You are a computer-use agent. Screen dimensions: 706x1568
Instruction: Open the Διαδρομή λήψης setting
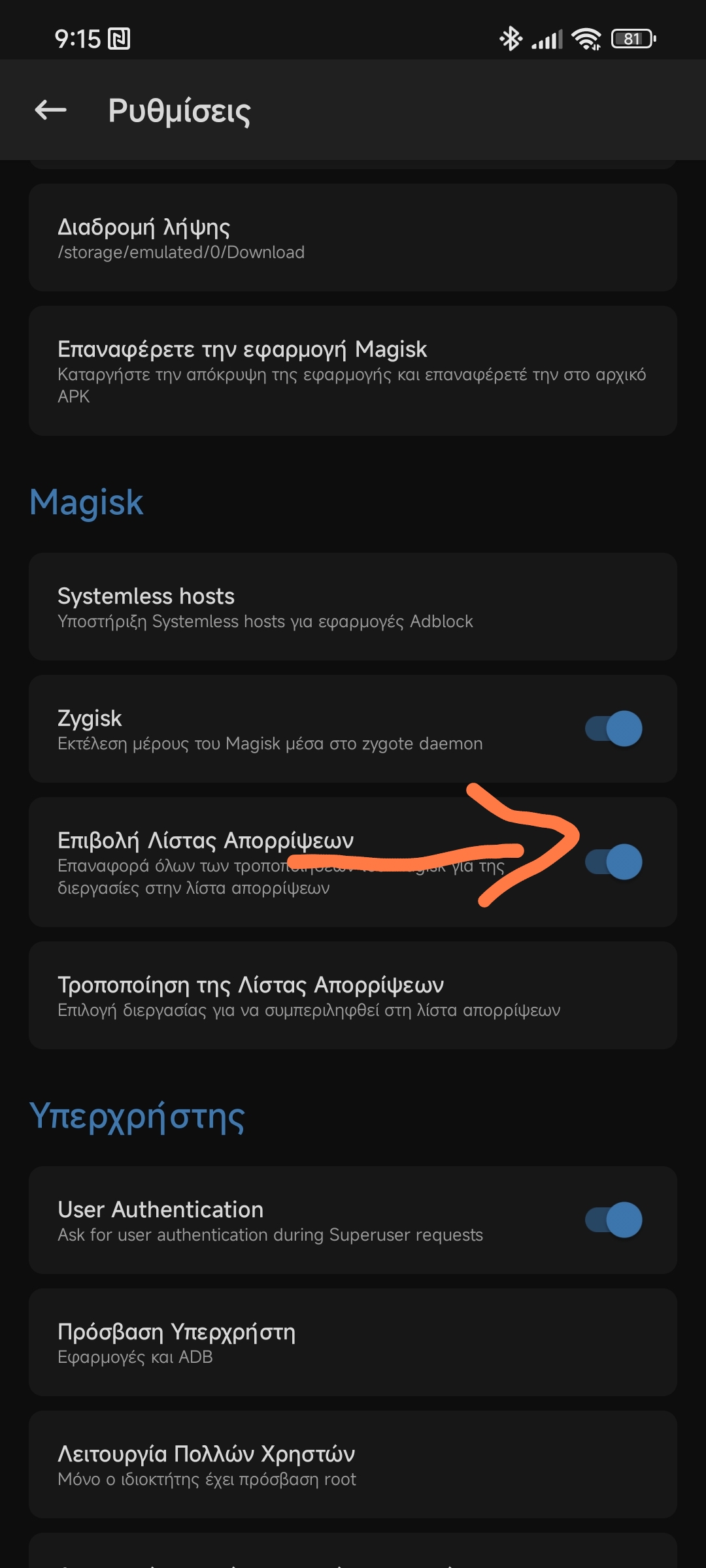[352, 237]
